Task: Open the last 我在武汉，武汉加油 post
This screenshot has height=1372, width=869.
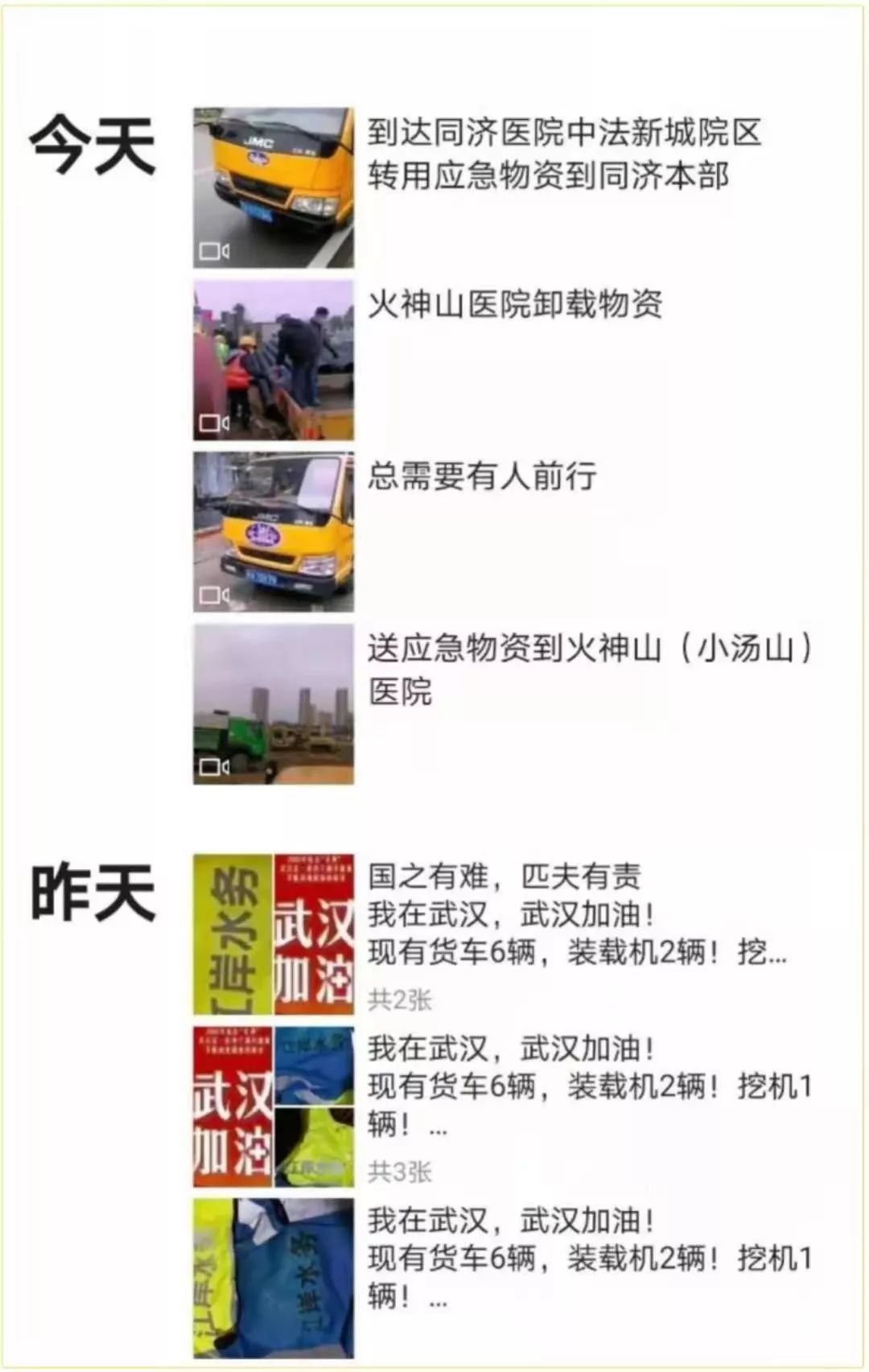Action: click(x=589, y=1259)
